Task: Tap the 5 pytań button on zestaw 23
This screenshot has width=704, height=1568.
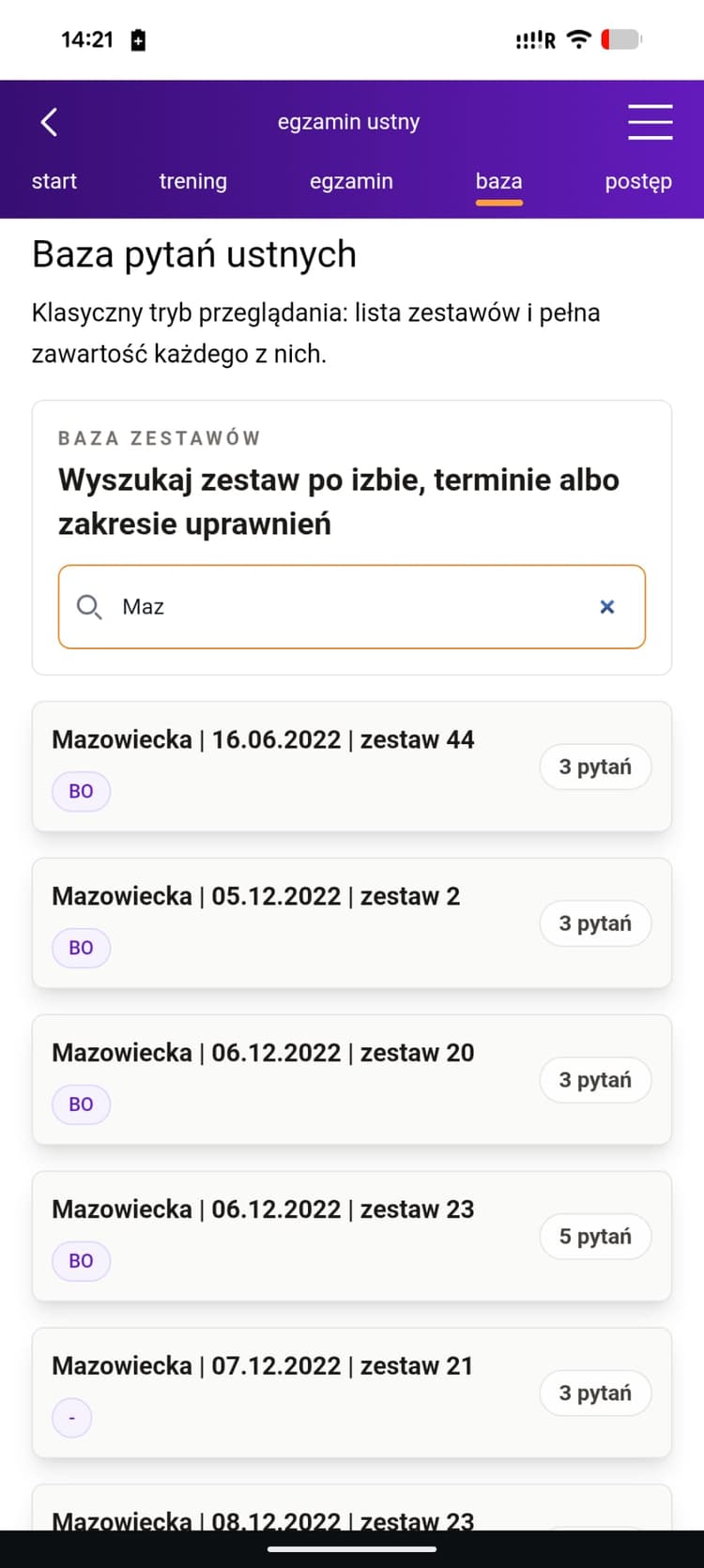Action: (595, 1237)
